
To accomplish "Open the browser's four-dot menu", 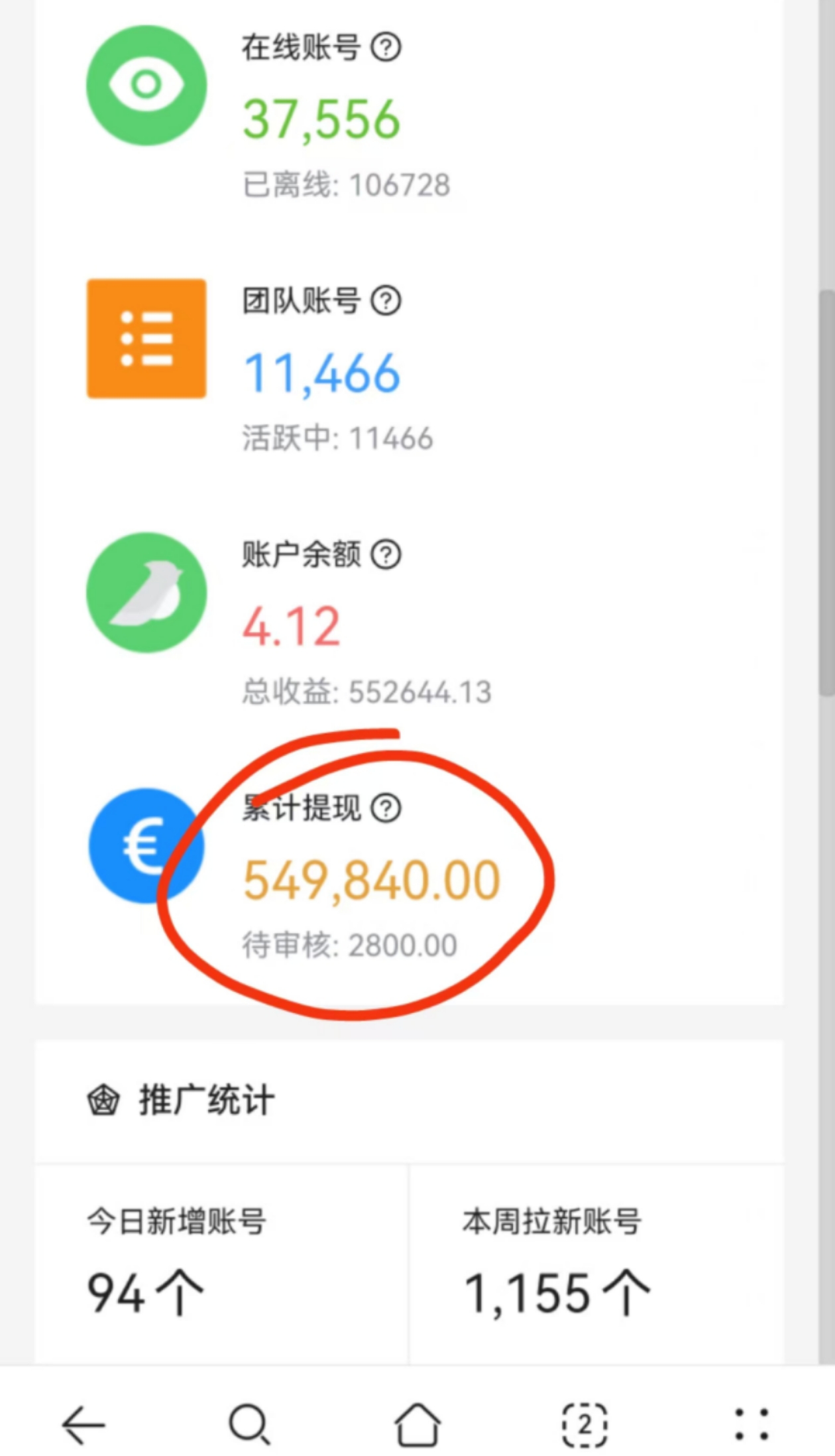I will (x=751, y=1424).
